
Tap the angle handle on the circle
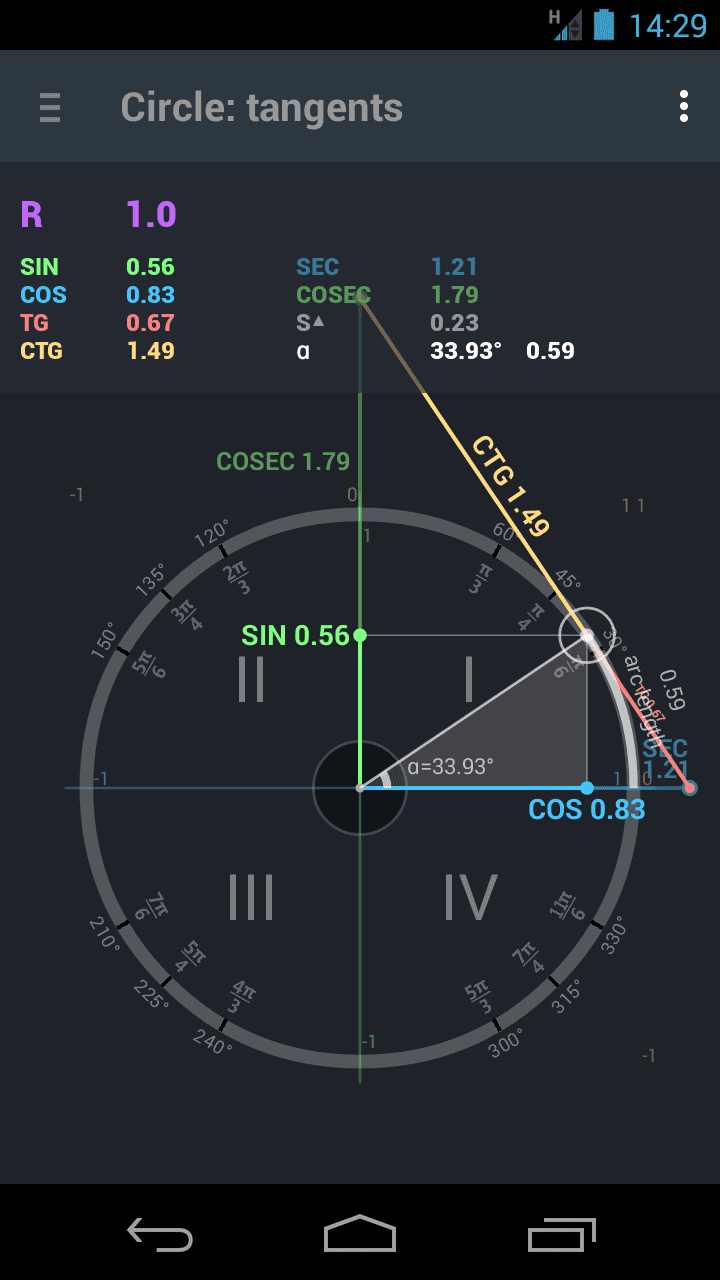pyautogui.click(x=587, y=635)
